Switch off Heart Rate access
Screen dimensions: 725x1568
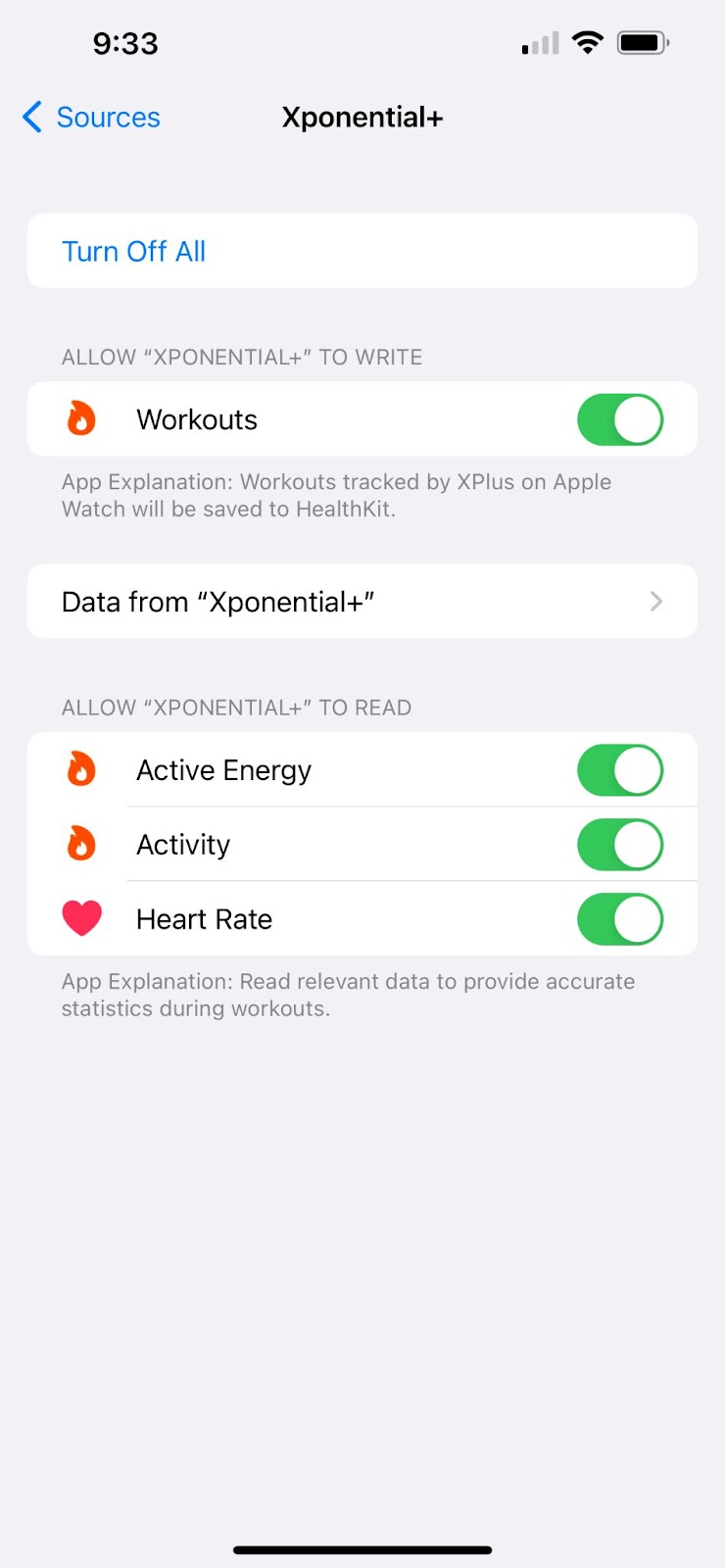tap(619, 919)
